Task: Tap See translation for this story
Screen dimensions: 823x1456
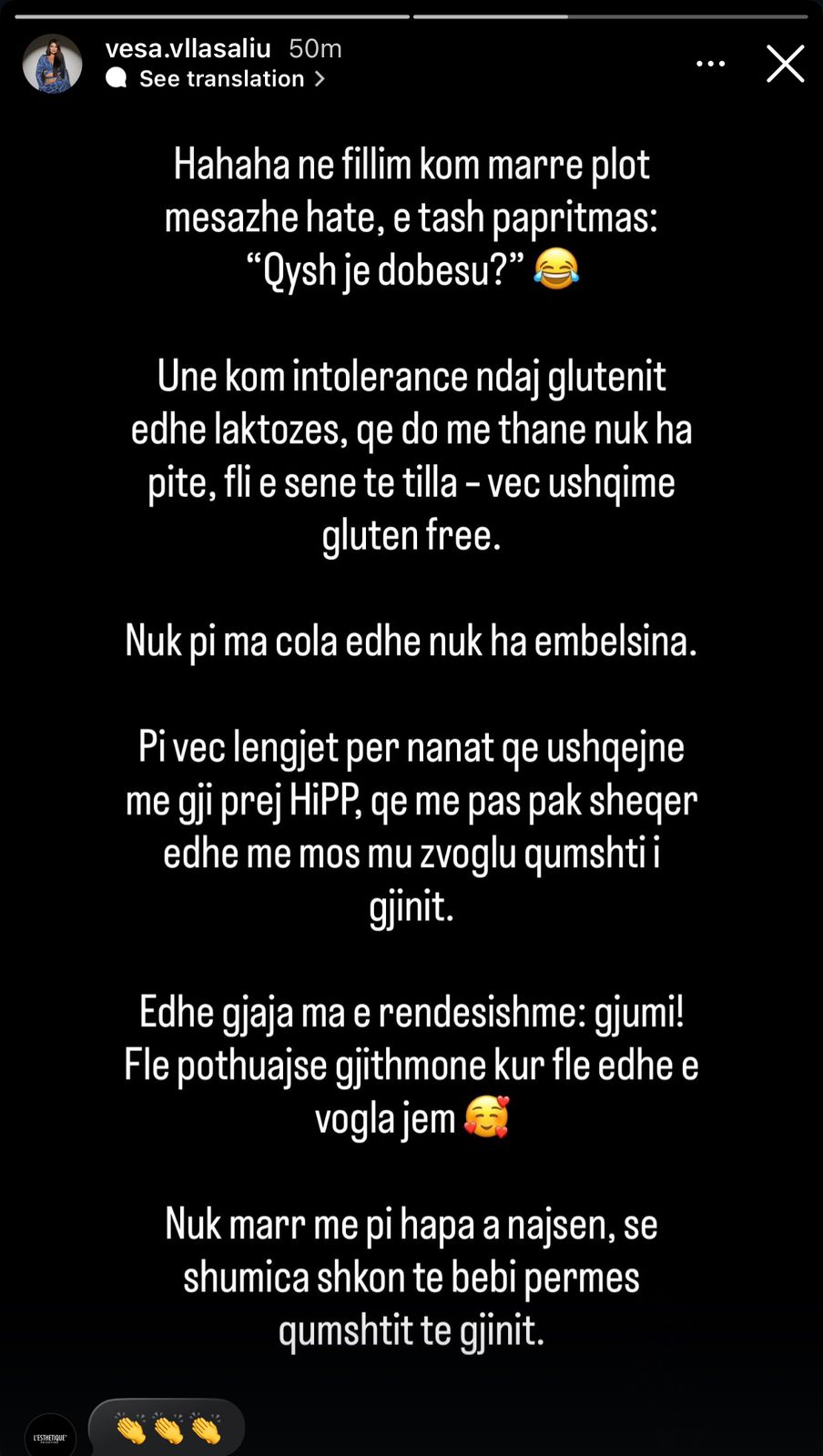Action: coord(221,79)
